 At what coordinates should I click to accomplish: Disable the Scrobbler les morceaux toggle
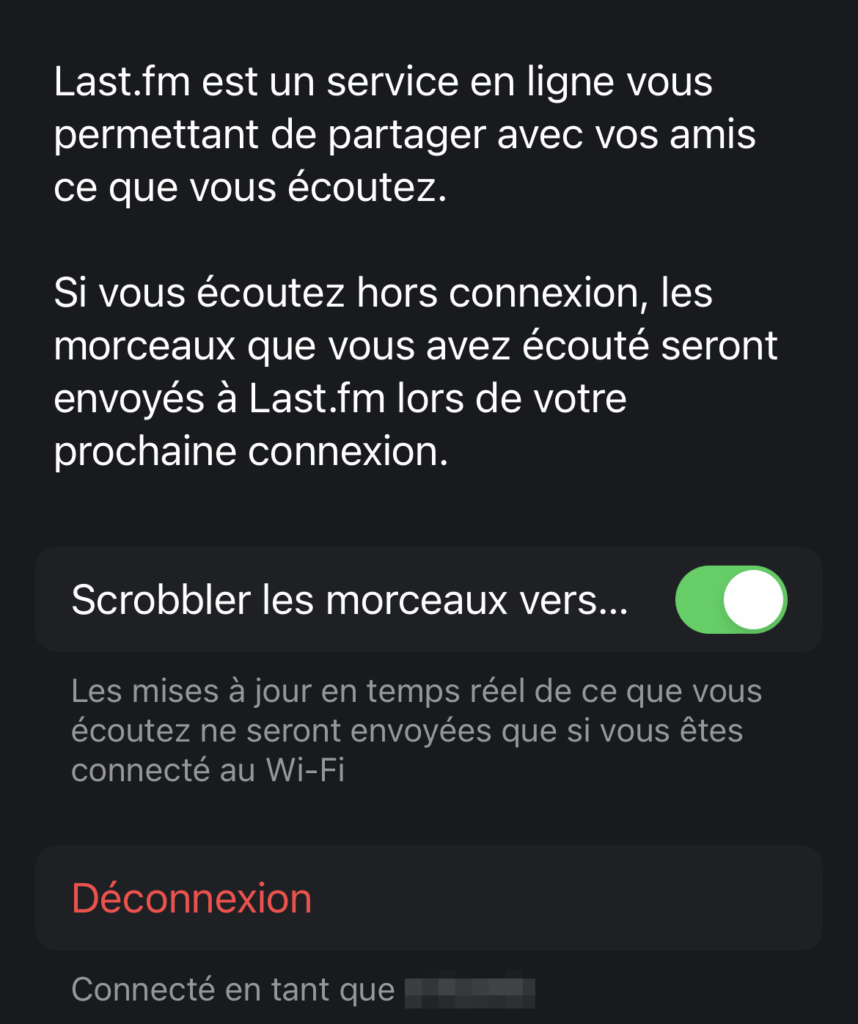coord(731,600)
